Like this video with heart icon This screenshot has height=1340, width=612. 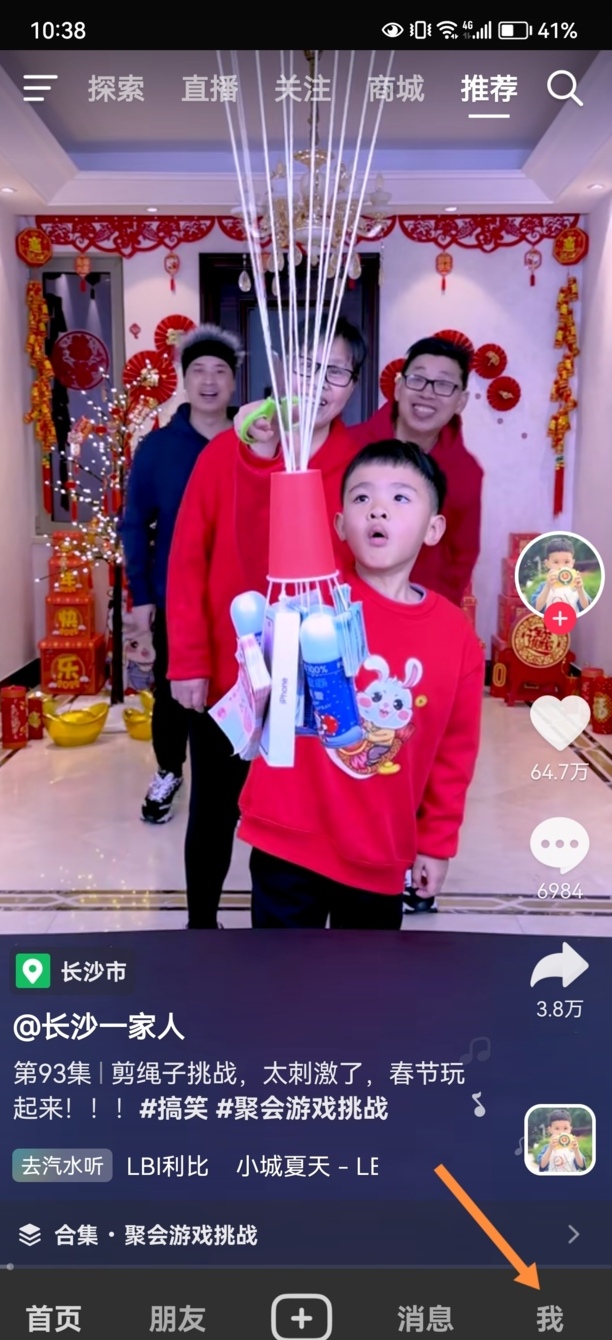pos(559,722)
